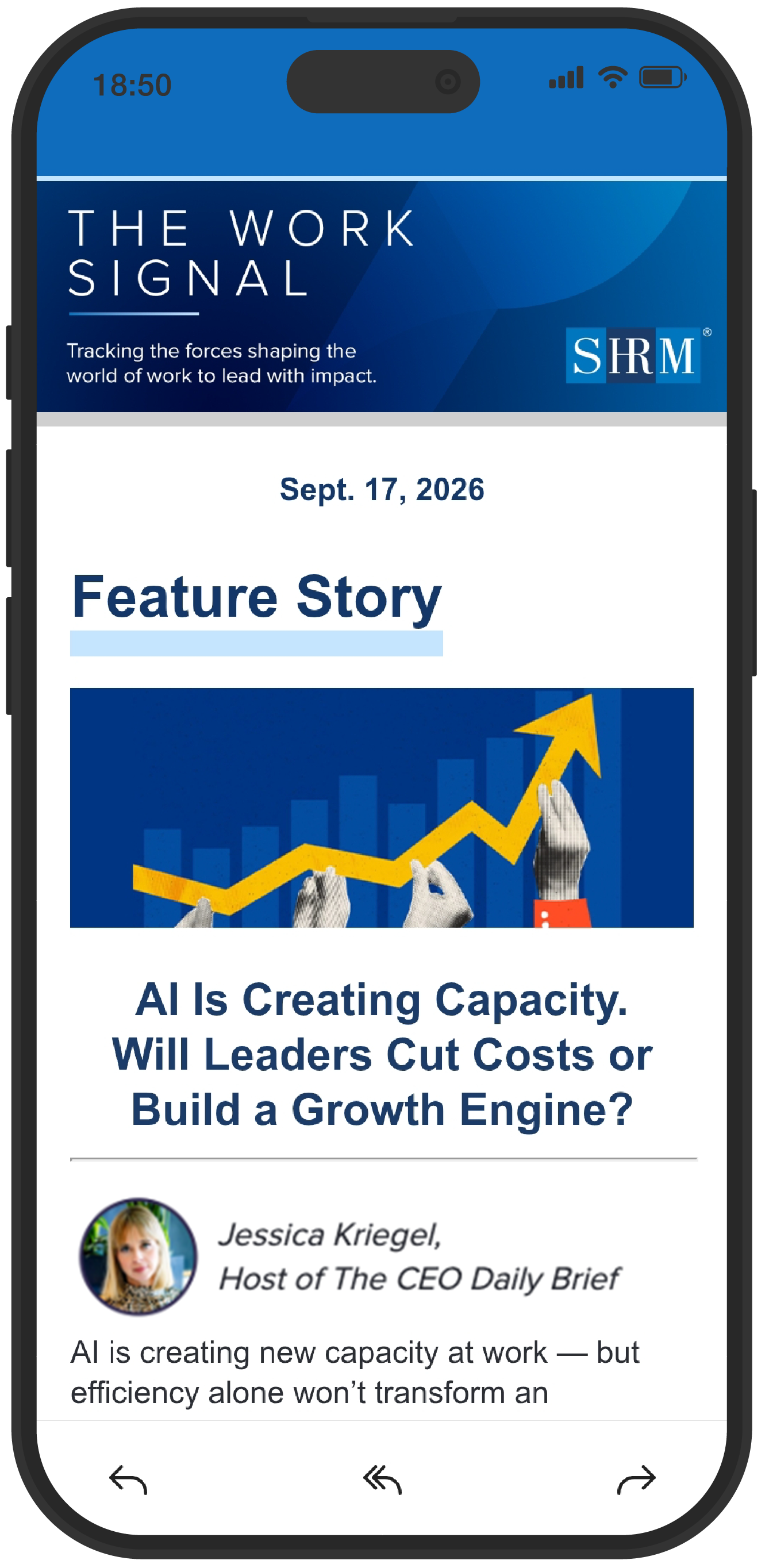Reply all to the newsletter email

point(382,1479)
